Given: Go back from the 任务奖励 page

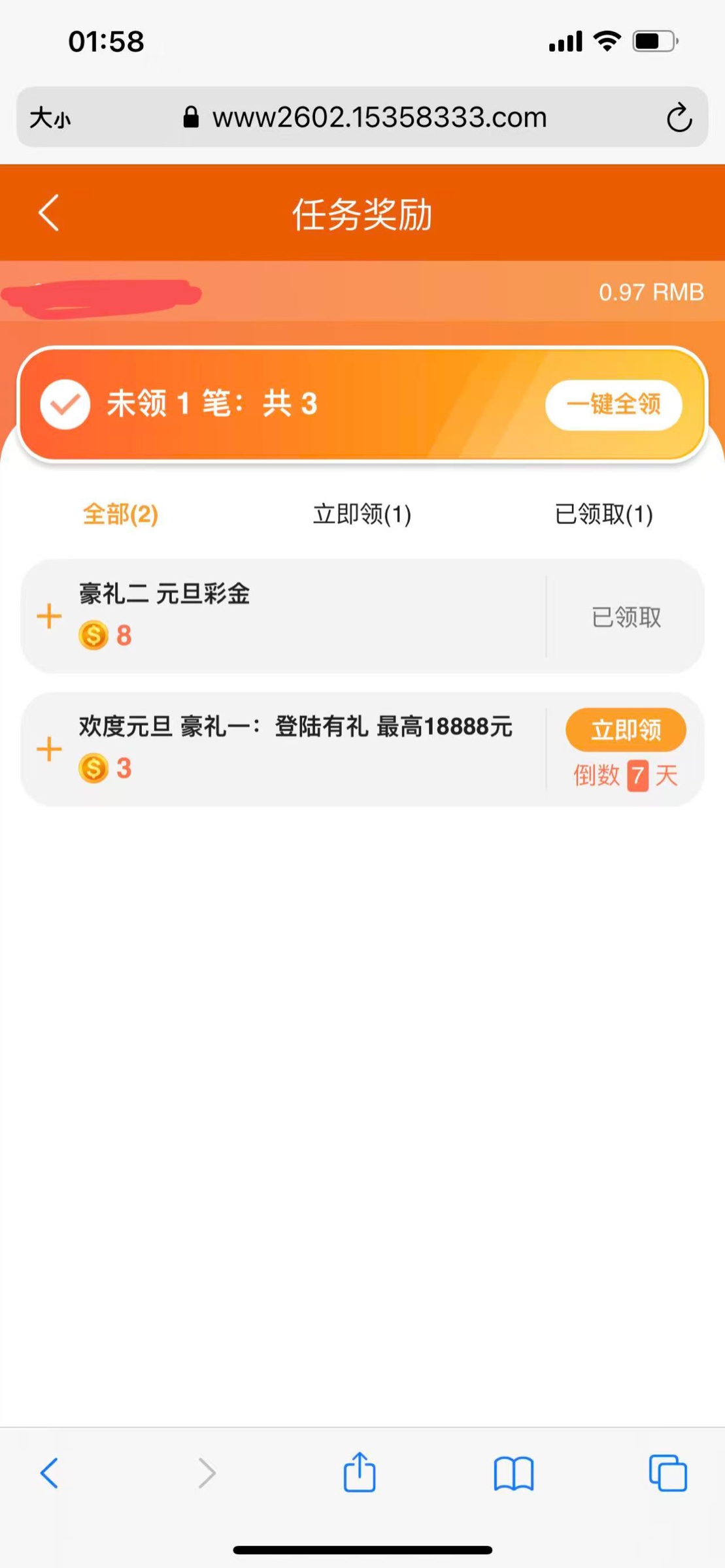Looking at the screenshot, I should [49, 213].
